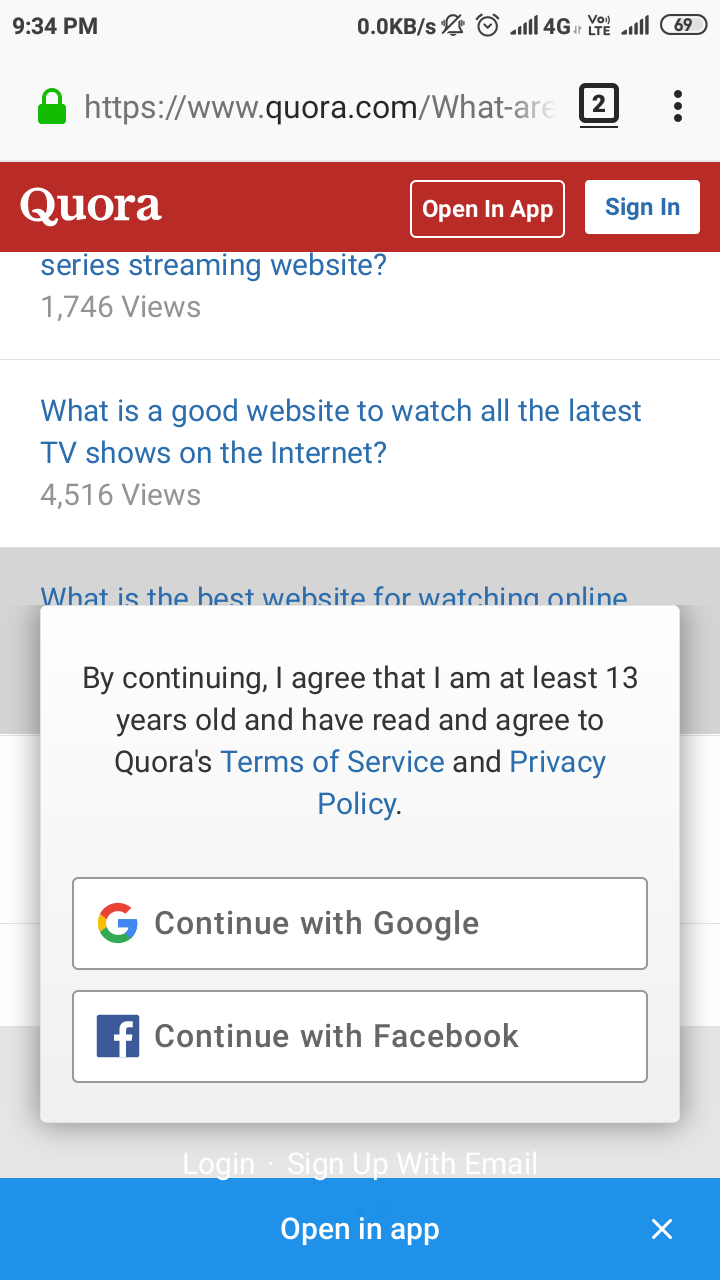Image resolution: width=720 pixels, height=1280 pixels.
Task: Tap the Login link
Action: point(218,1164)
